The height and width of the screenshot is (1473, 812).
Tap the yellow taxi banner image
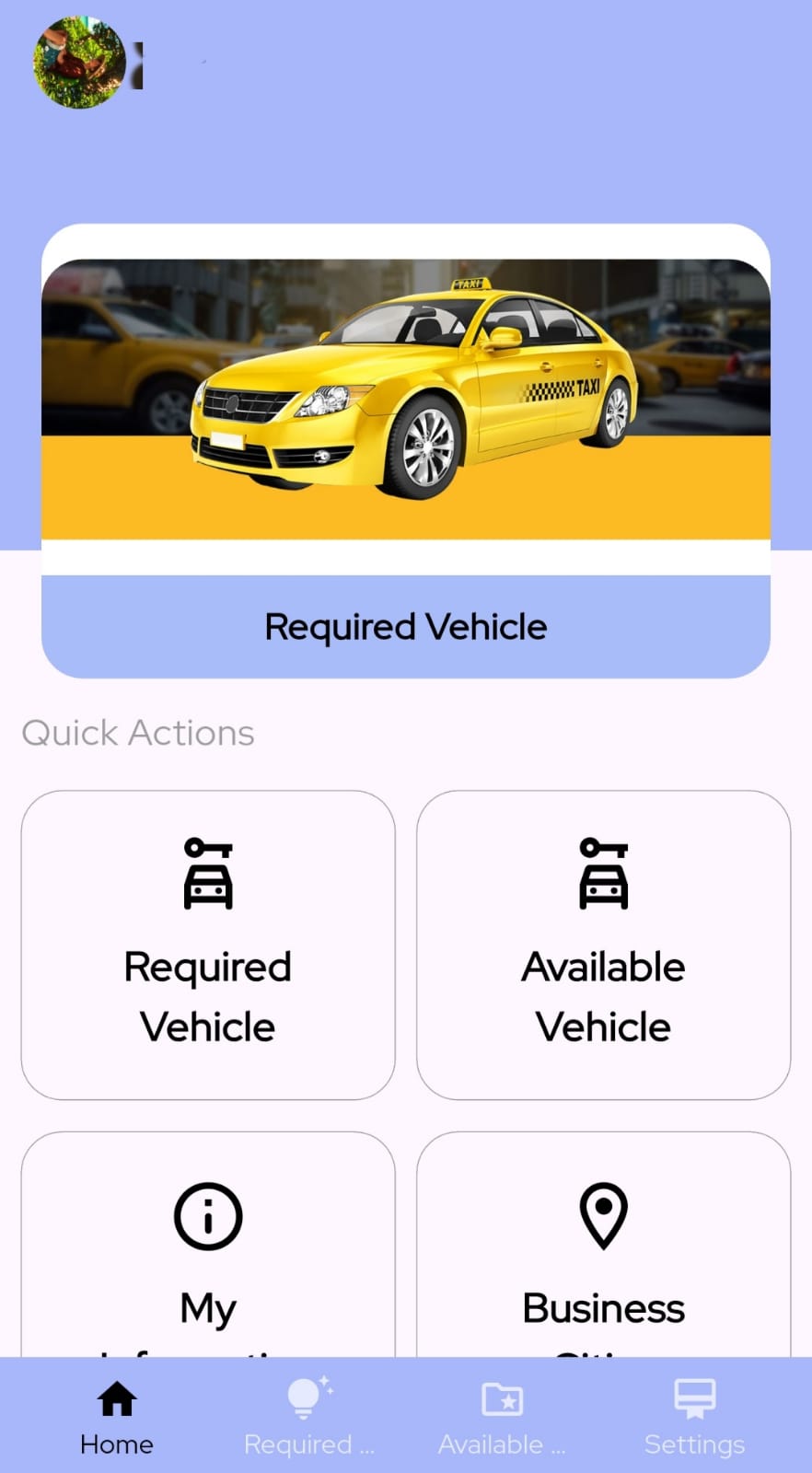point(406,396)
